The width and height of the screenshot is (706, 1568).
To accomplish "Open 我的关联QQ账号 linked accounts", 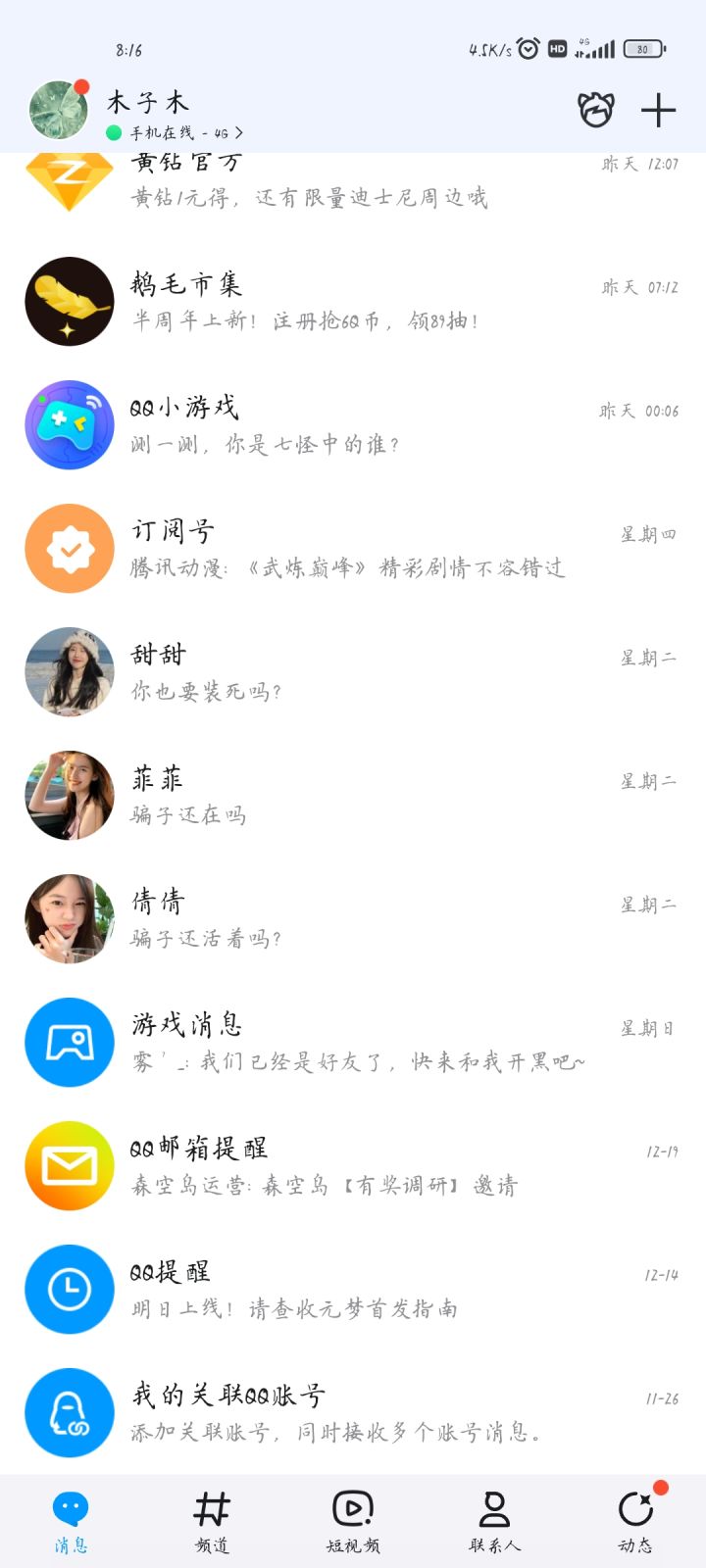I will pos(353,1413).
